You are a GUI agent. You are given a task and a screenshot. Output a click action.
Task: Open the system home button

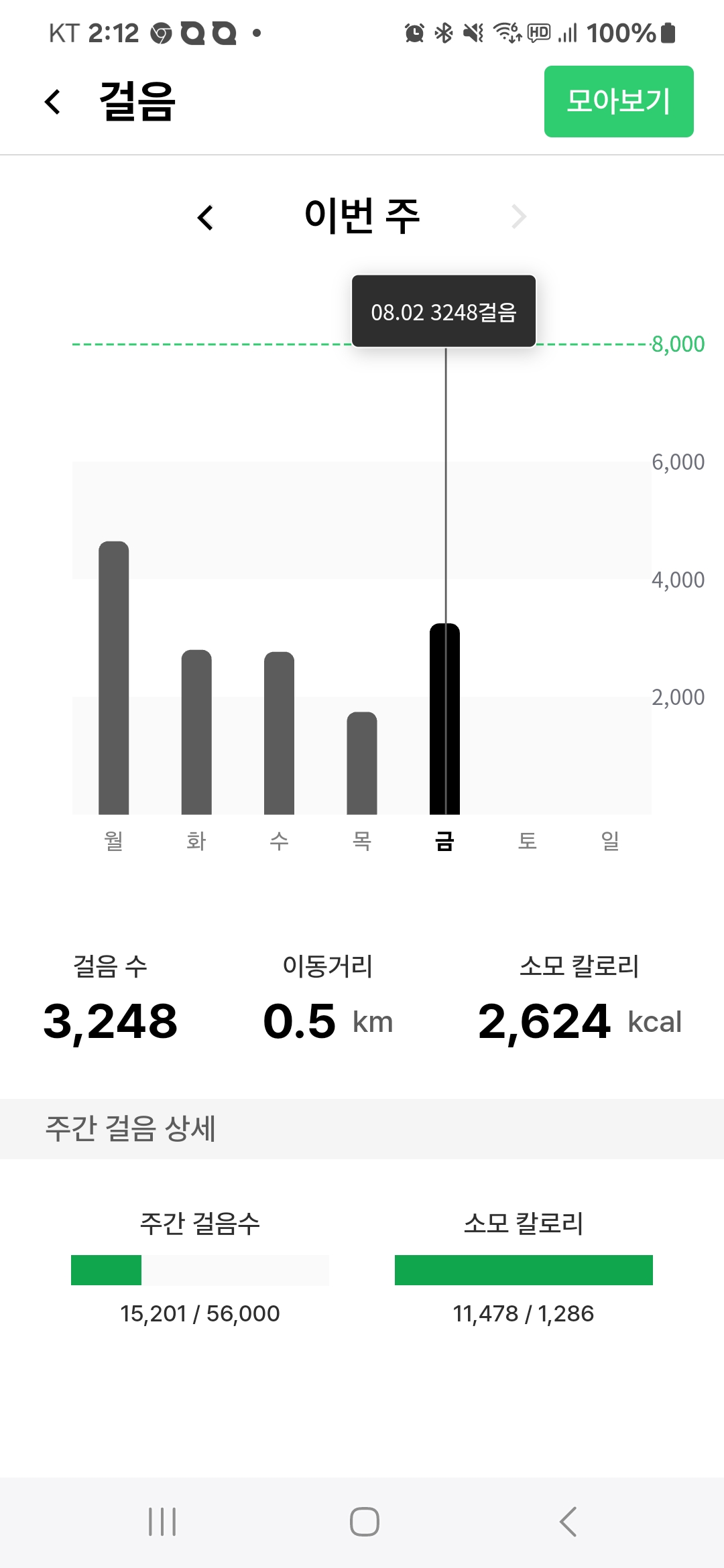364,1521
